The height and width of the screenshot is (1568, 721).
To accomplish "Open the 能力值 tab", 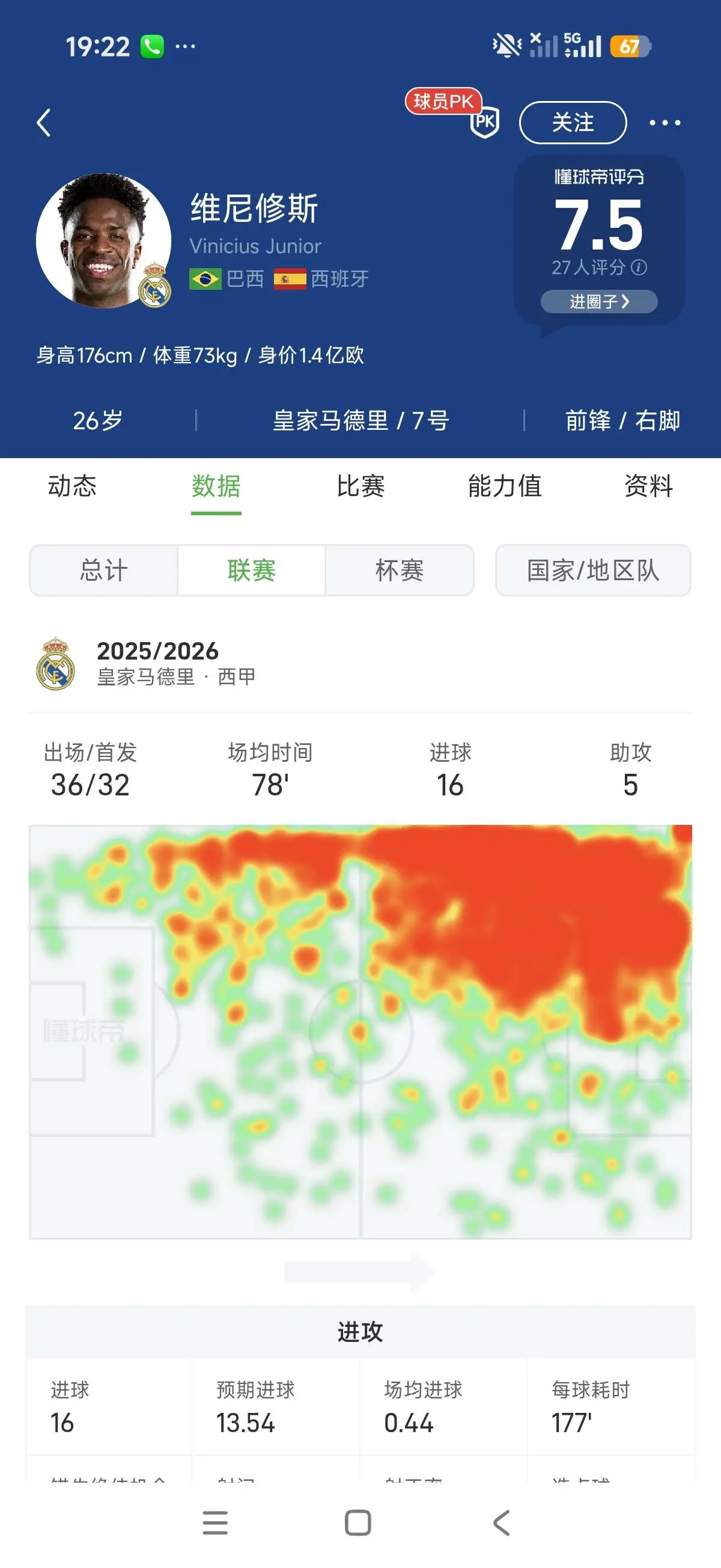I will pos(504,486).
